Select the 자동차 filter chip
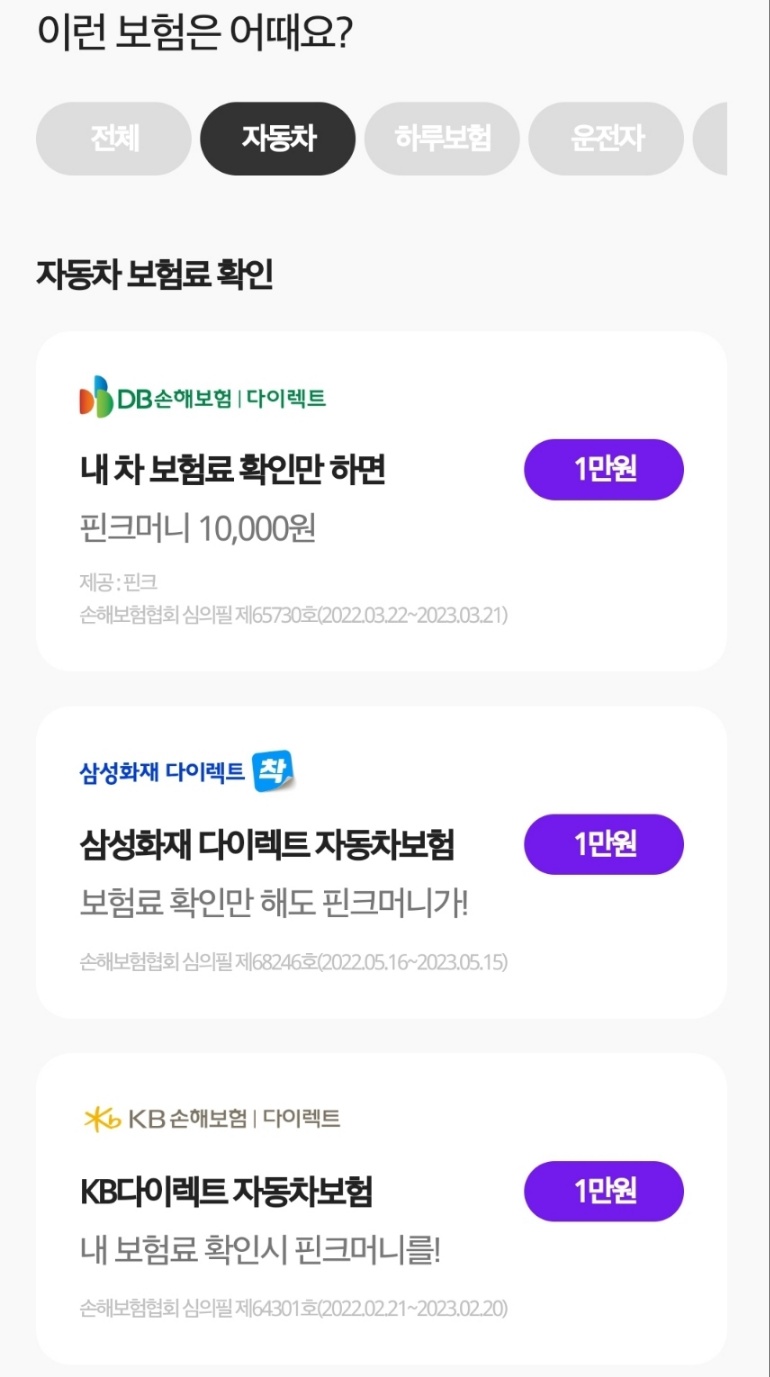 click(277, 138)
